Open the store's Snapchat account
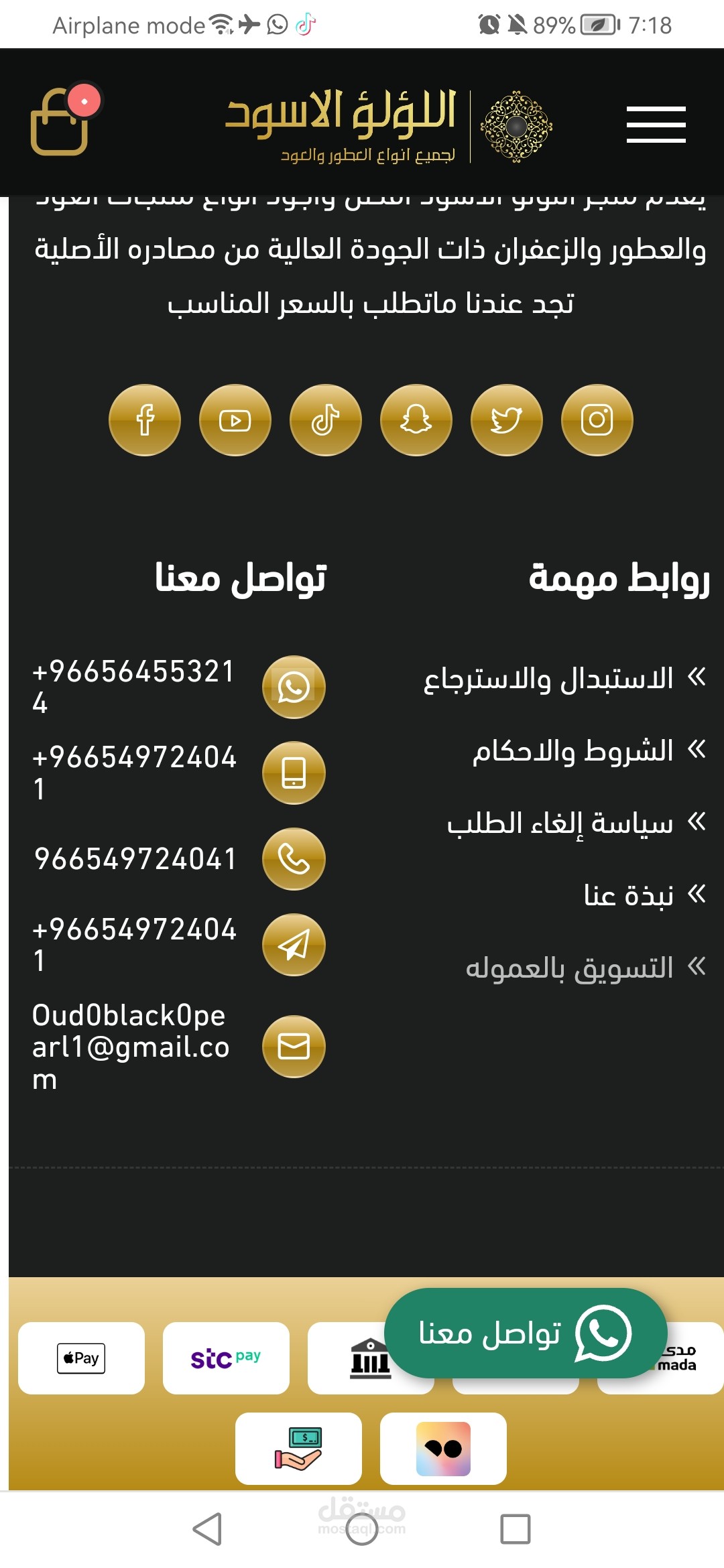Viewport: 724px width, 1568px height. point(416,420)
